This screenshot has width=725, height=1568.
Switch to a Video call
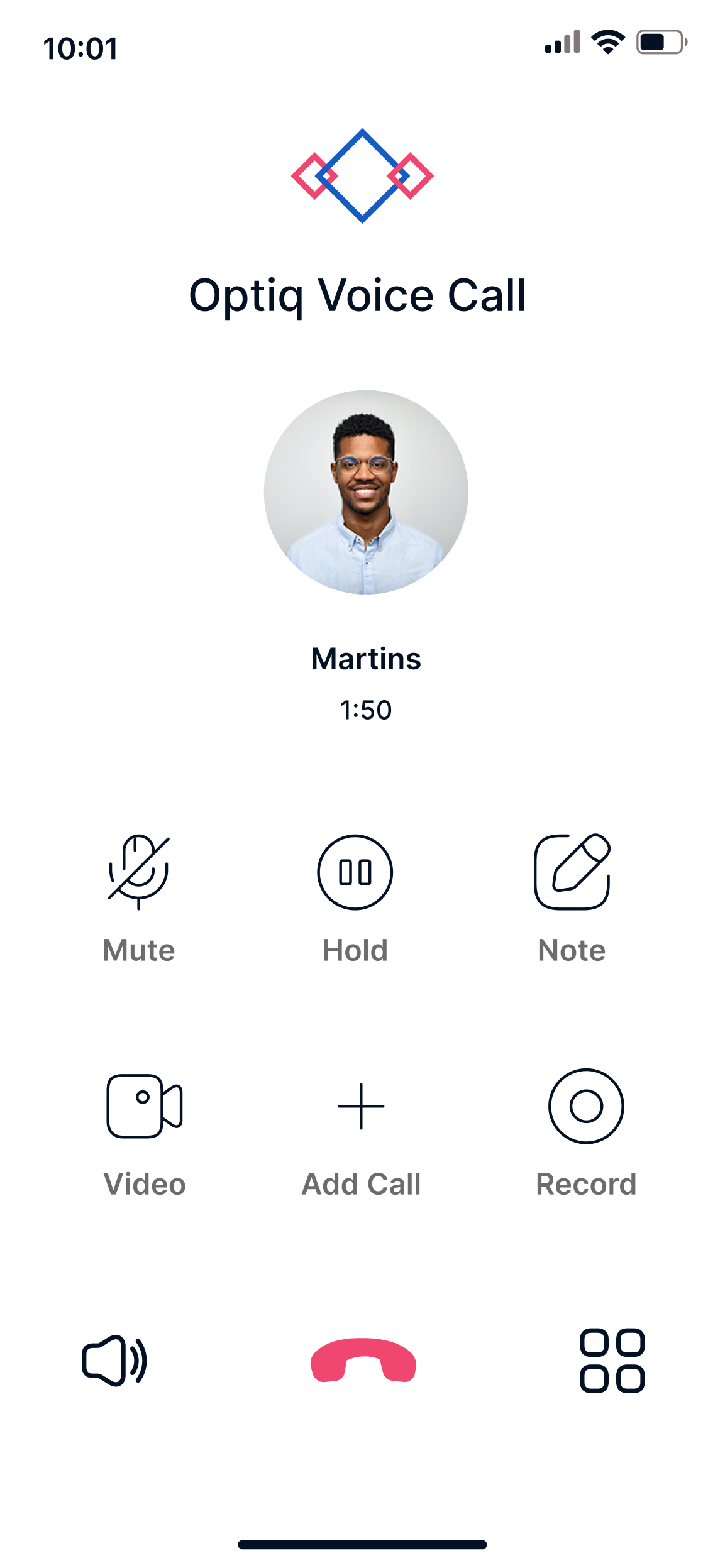coord(144,1107)
